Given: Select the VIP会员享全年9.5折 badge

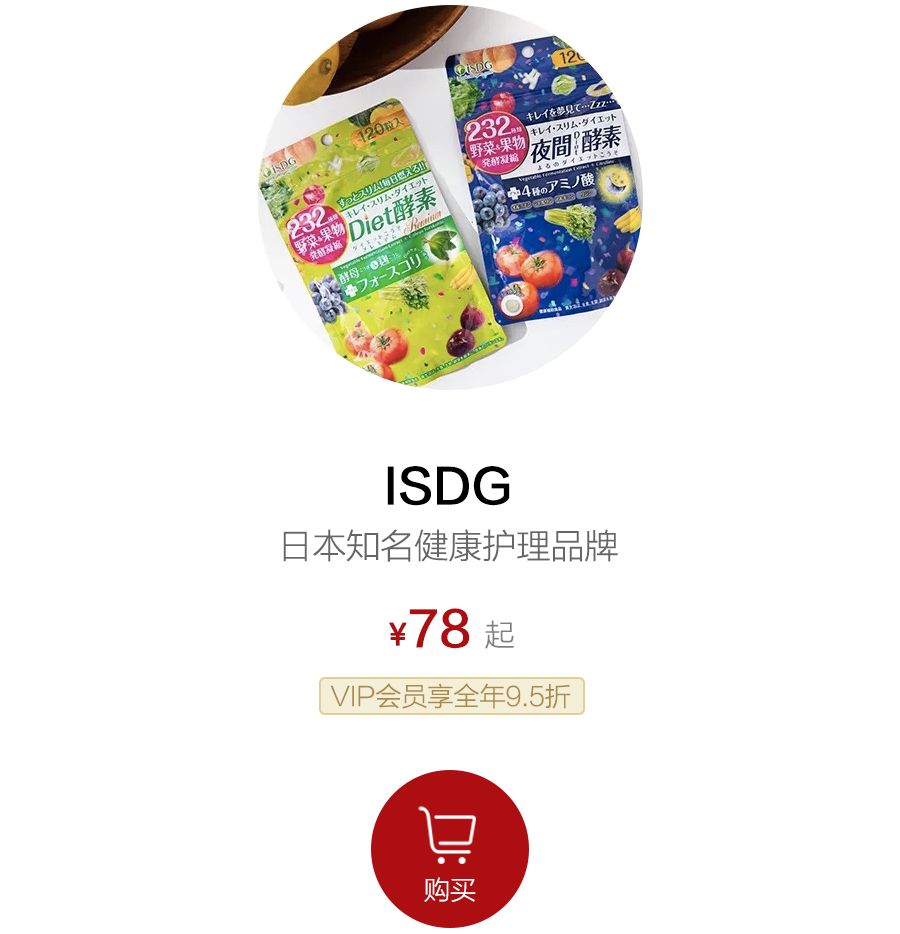Looking at the screenshot, I should [x=449, y=694].
